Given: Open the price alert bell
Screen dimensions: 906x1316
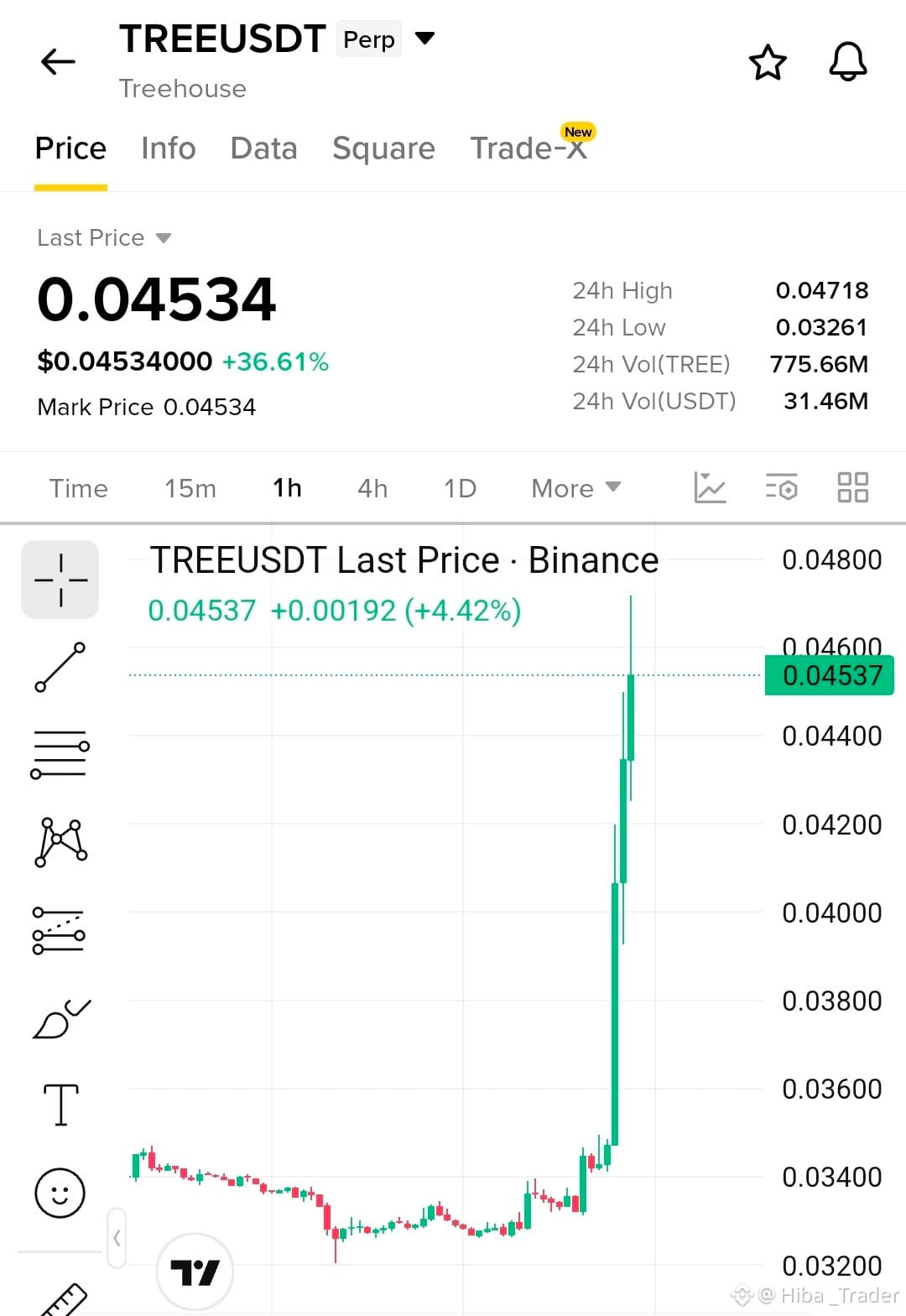Looking at the screenshot, I should (x=848, y=61).
